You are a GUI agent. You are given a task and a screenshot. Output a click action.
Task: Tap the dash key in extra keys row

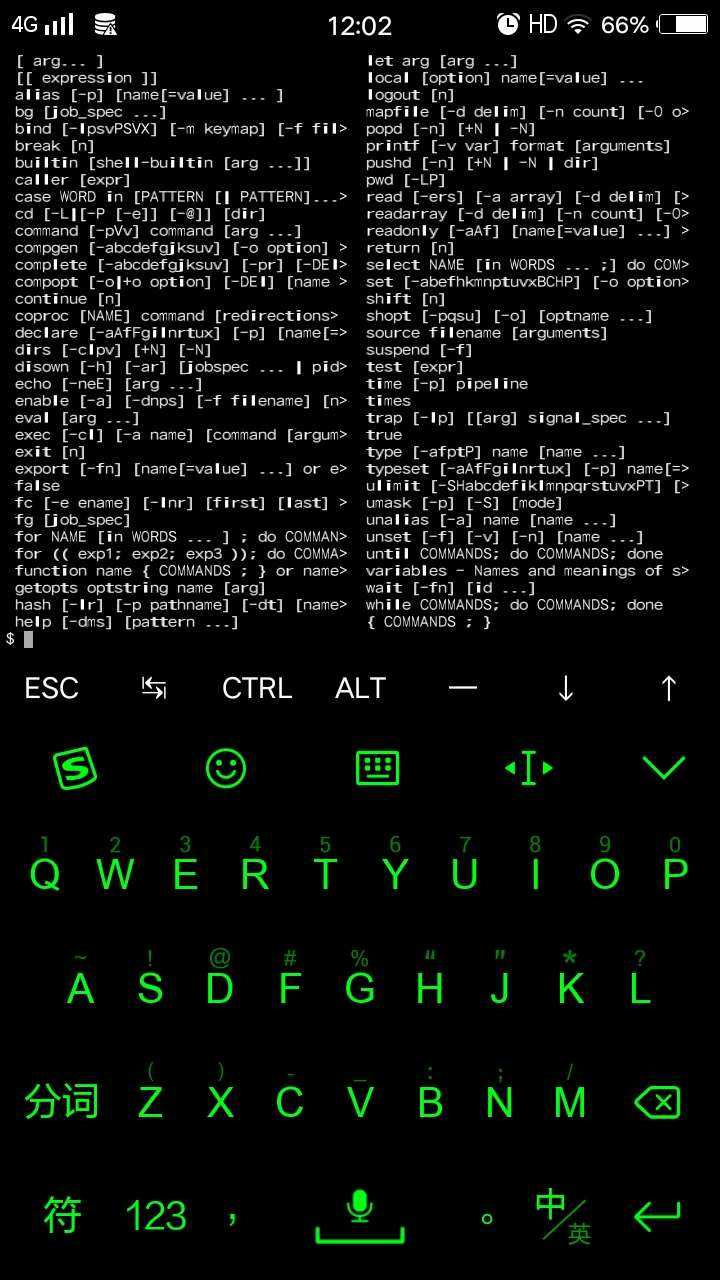(463, 688)
